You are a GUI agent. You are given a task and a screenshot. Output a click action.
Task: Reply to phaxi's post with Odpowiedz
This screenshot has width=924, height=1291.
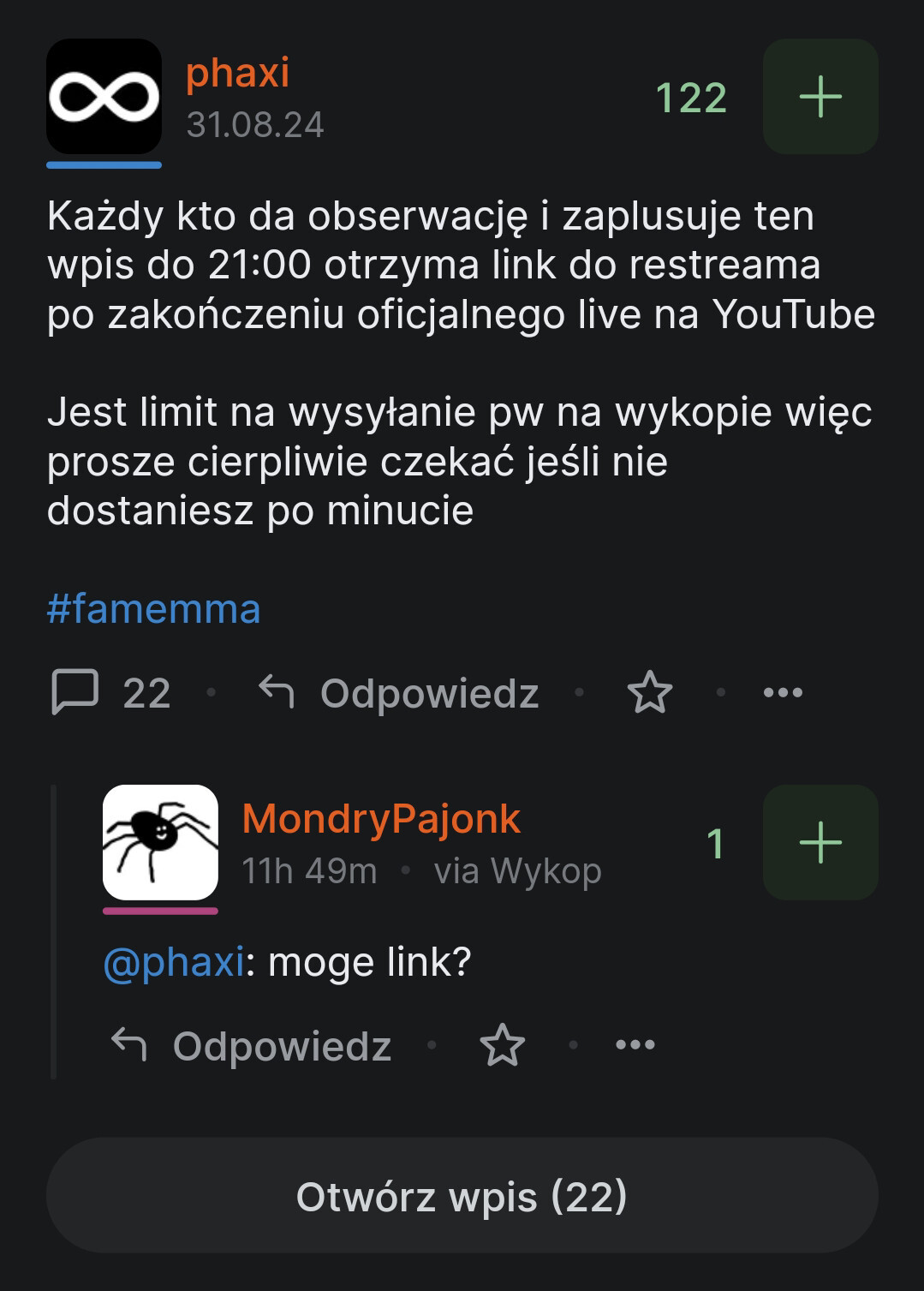[x=399, y=692]
